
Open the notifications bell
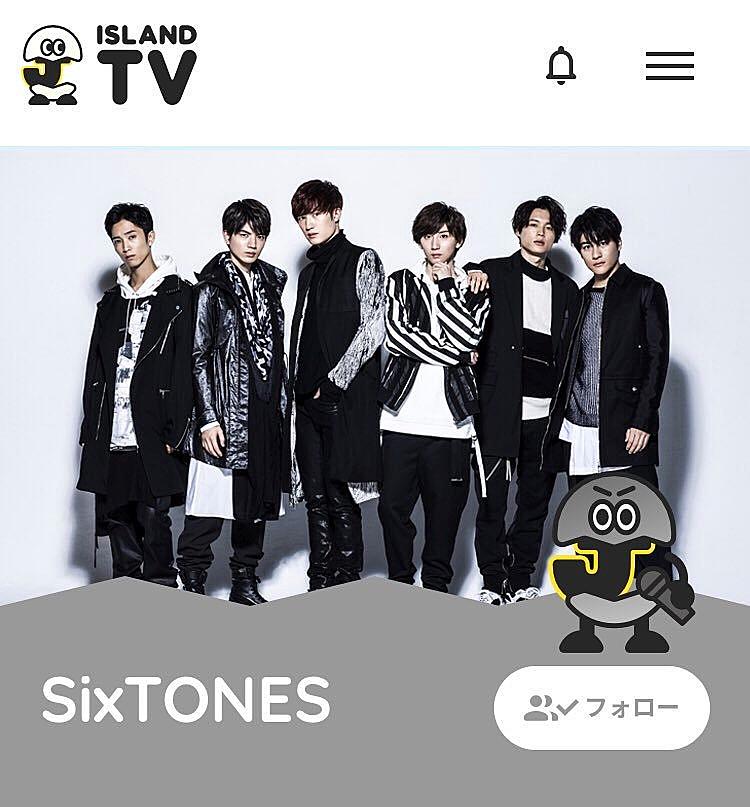pos(561,66)
